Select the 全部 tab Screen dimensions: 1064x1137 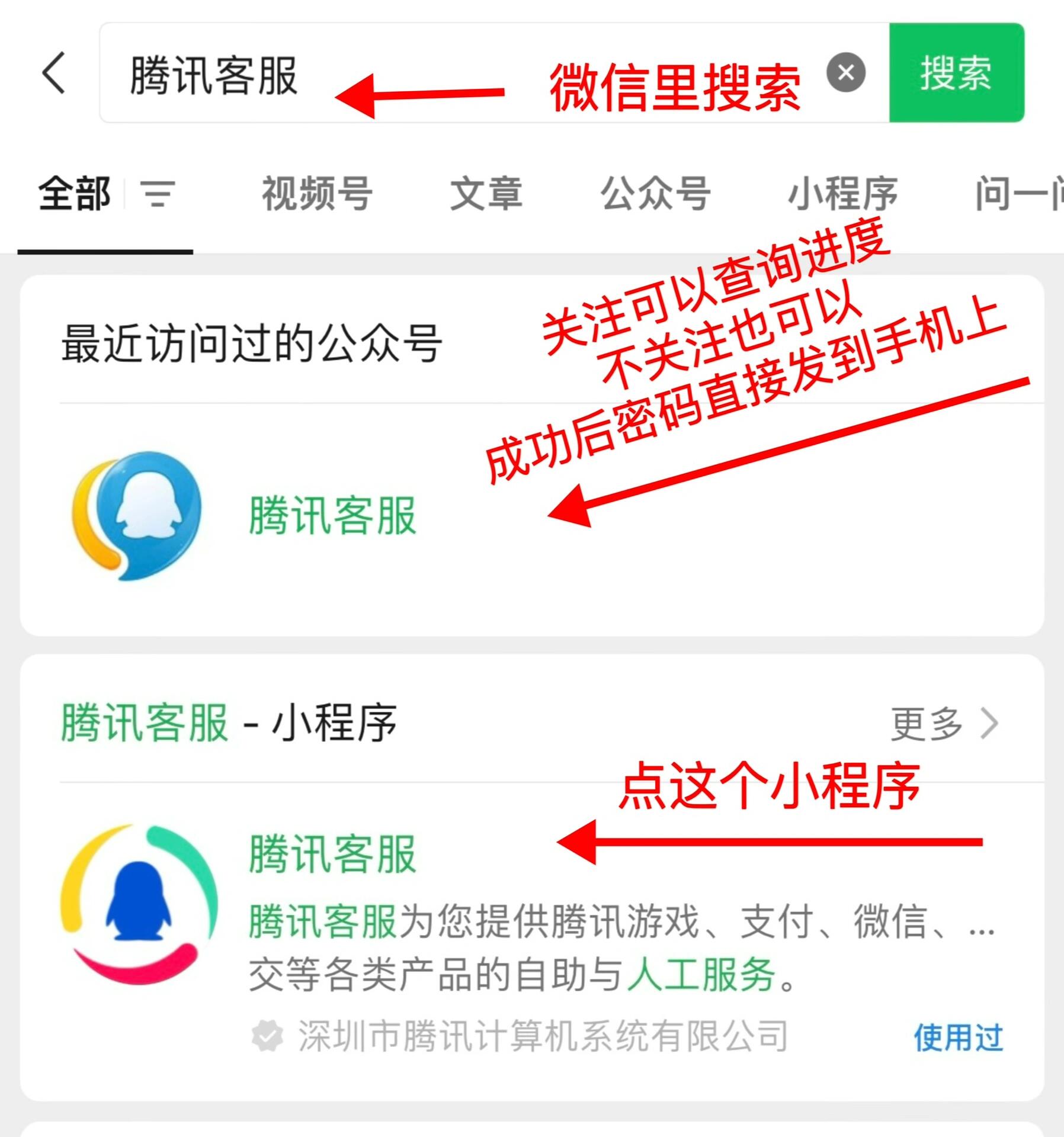coord(75,194)
